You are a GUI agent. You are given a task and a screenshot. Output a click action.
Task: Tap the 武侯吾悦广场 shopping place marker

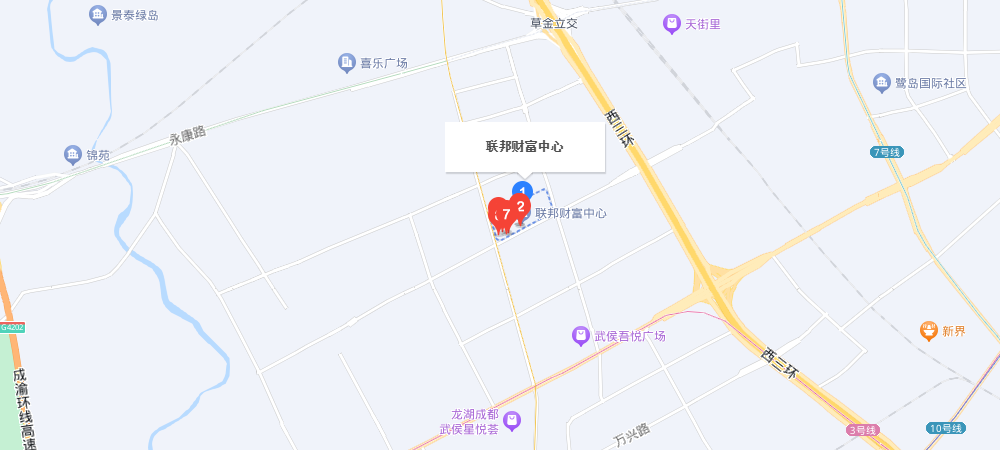coord(580,336)
